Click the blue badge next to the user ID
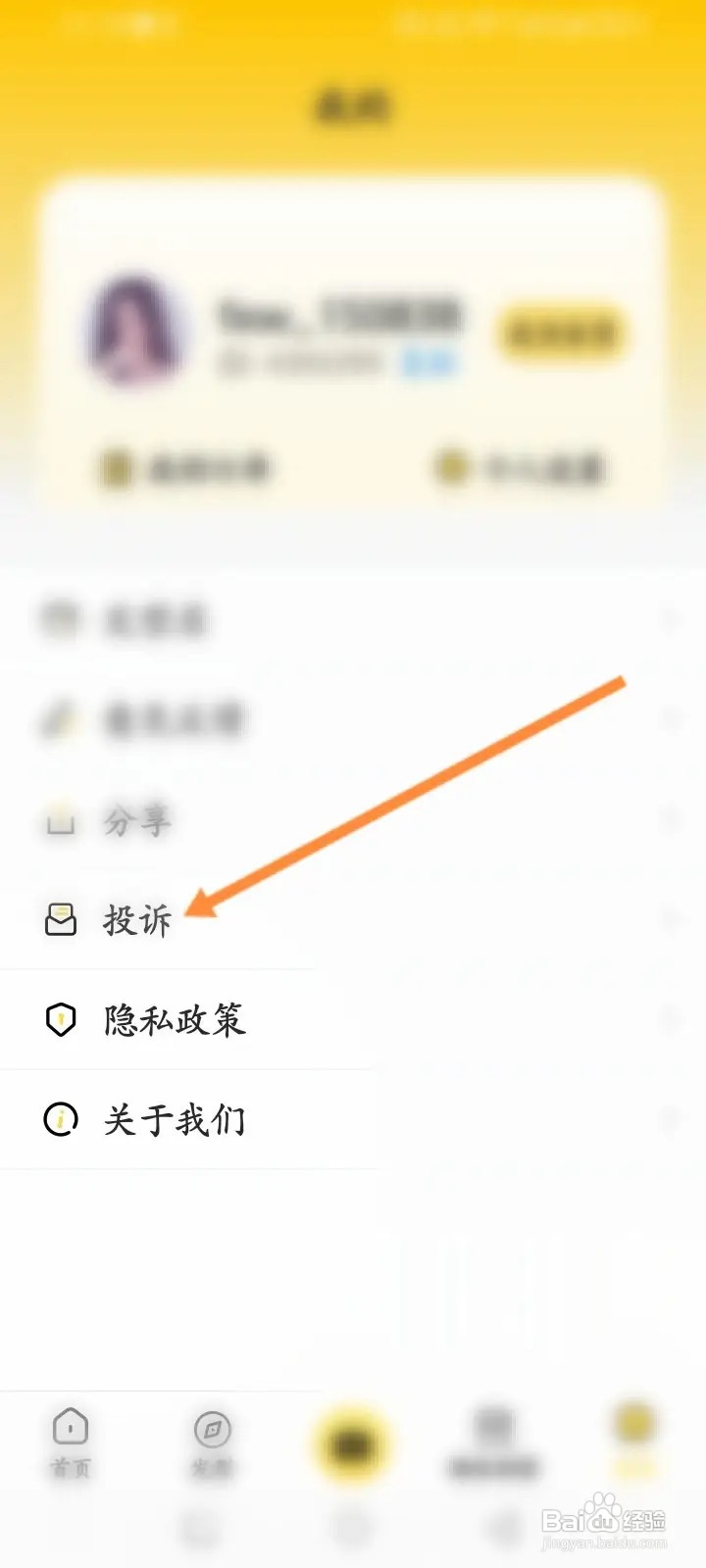This screenshot has height=1568, width=706. point(429,363)
